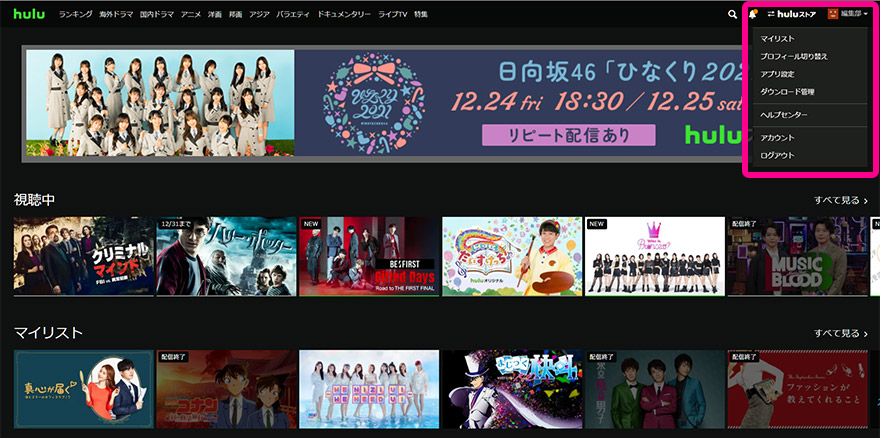The image size is (880, 438).
Task: Open ヘルプセンター from the menu
Action: [x=784, y=115]
